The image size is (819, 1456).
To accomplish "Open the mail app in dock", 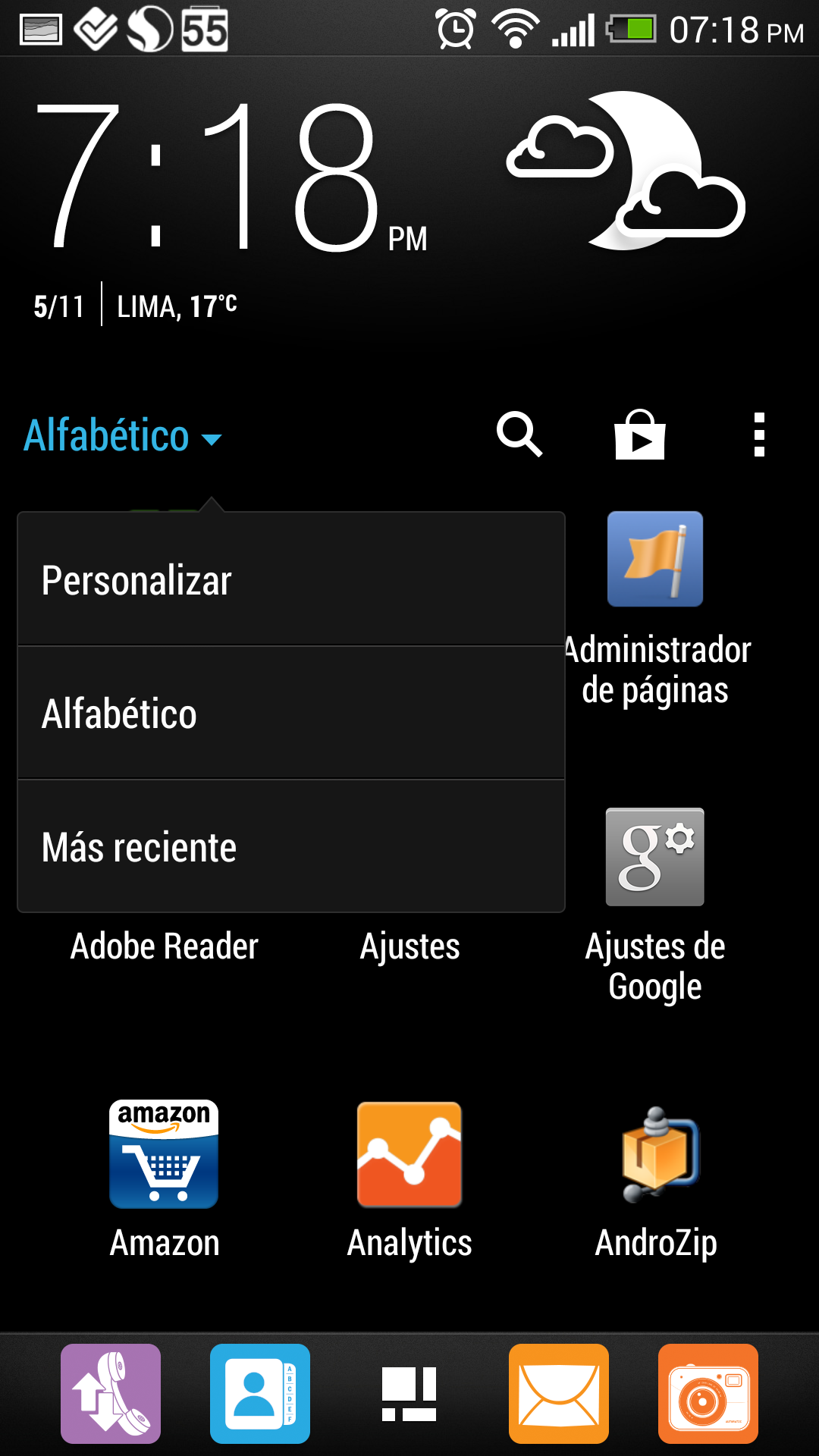I will click(559, 1394).
